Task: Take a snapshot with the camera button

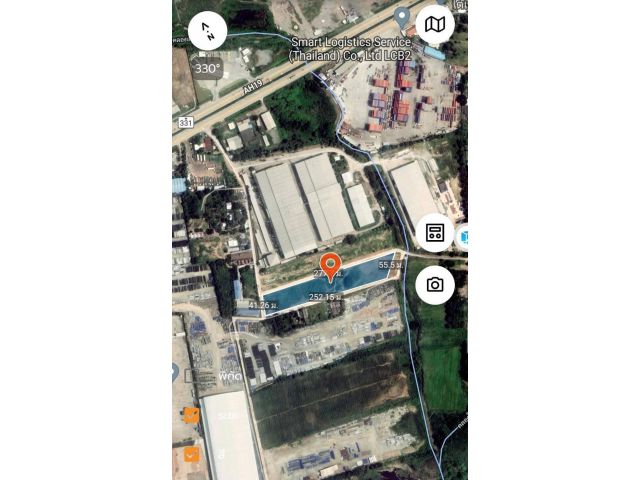Action: click(435, 284)
